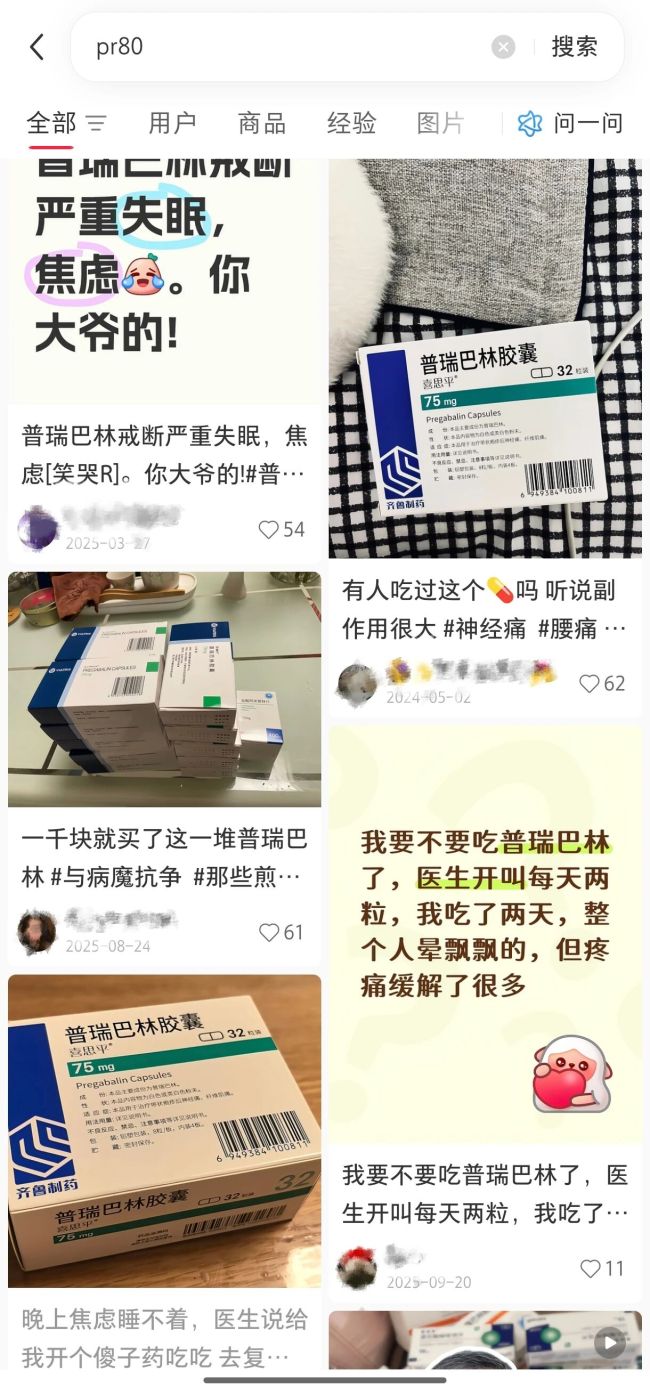Open post 我要不要吃普瑞巴林了
The height and width of the screenshot is (1395, 650).
click(x=485, y=1193)
